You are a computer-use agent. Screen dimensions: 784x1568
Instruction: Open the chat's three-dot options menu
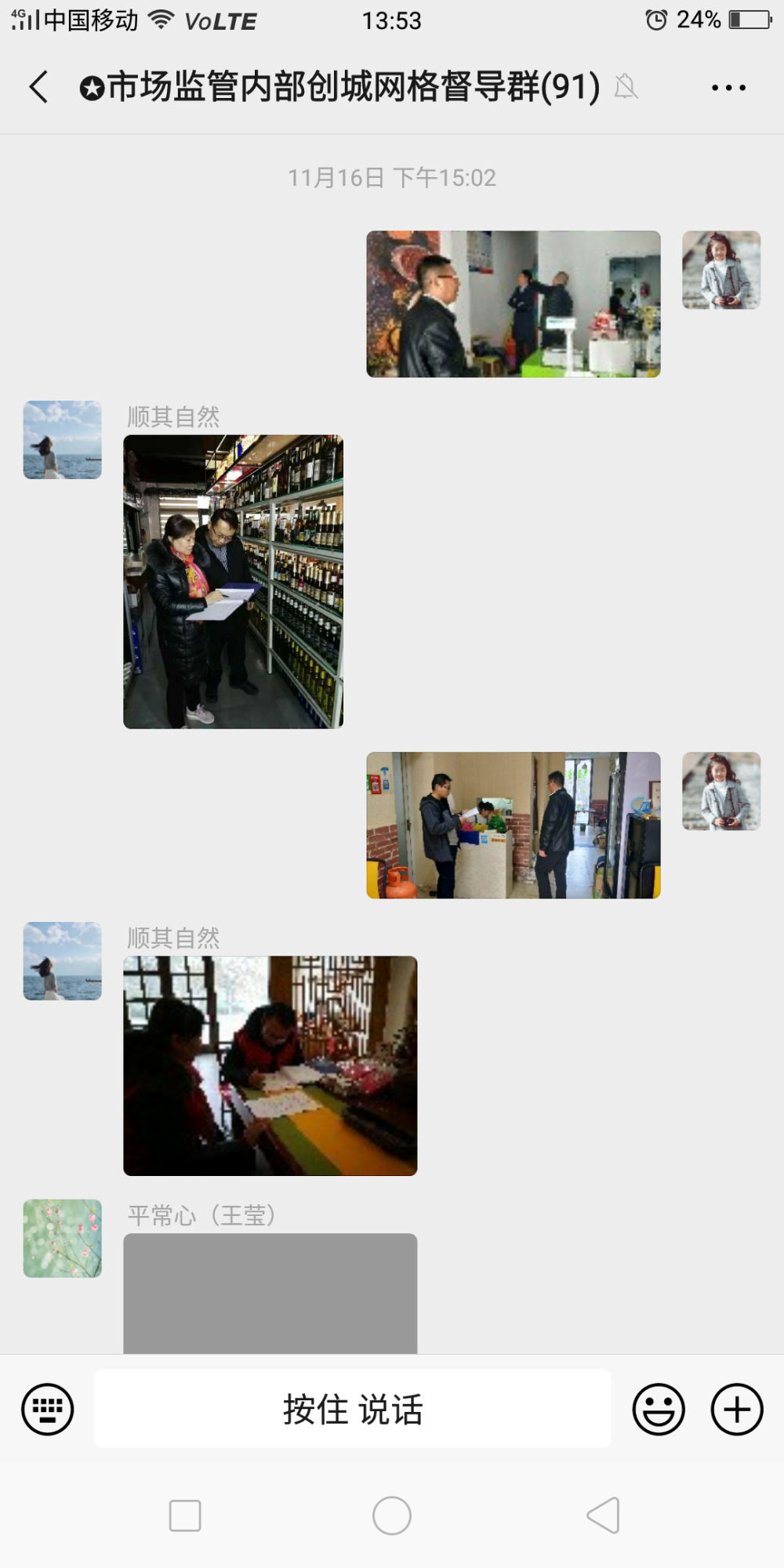point(728,87)
